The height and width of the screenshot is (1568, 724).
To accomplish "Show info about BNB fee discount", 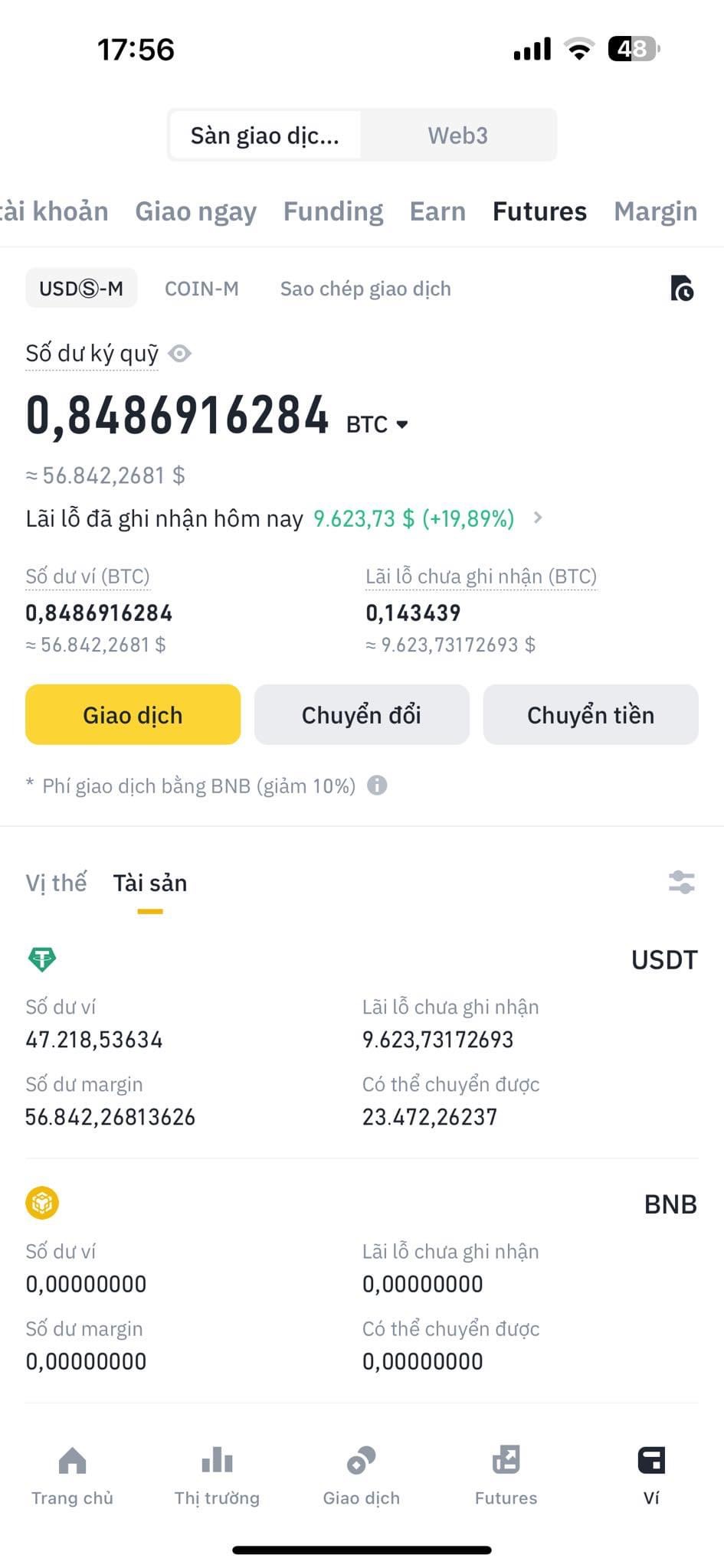I will (x=377, y=786).
